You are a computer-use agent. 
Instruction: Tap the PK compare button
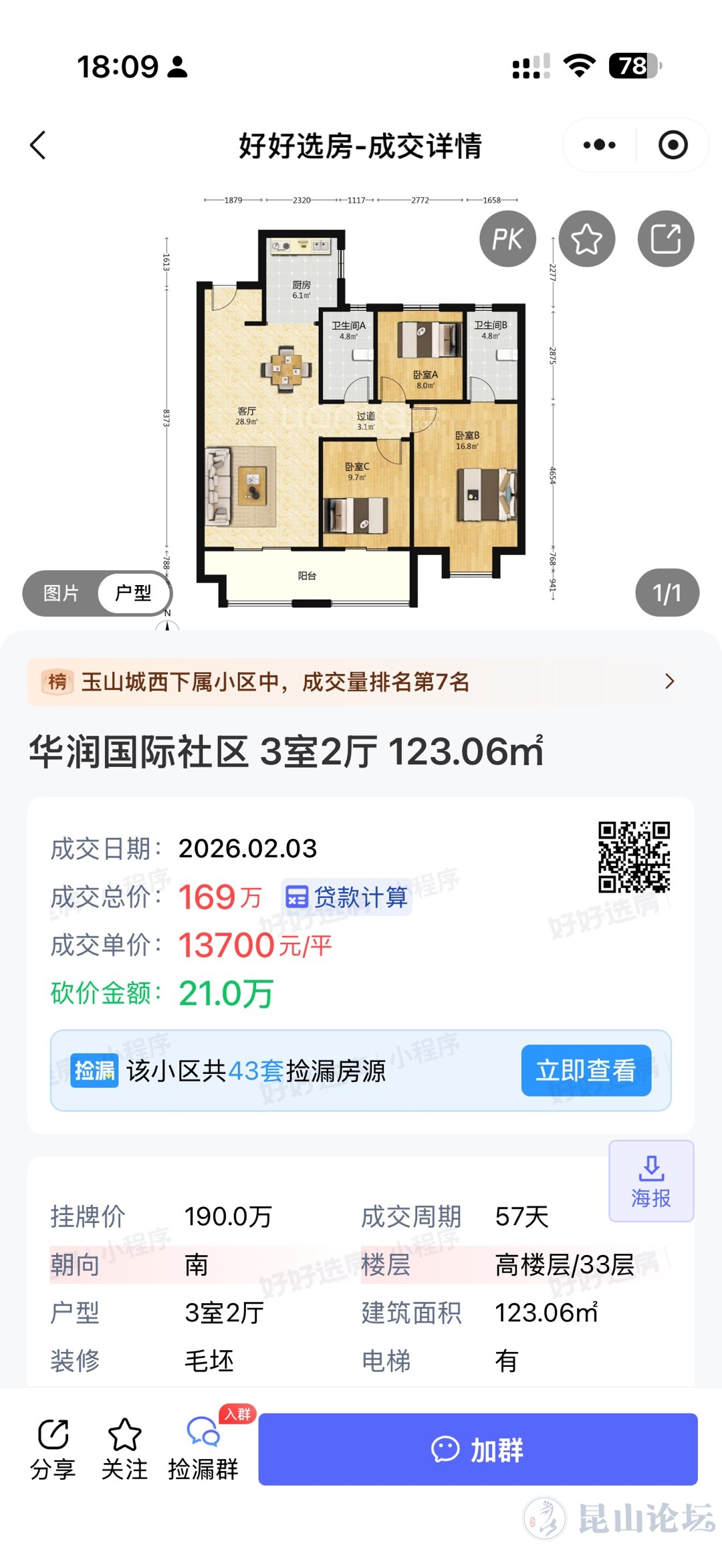(507, 239)
